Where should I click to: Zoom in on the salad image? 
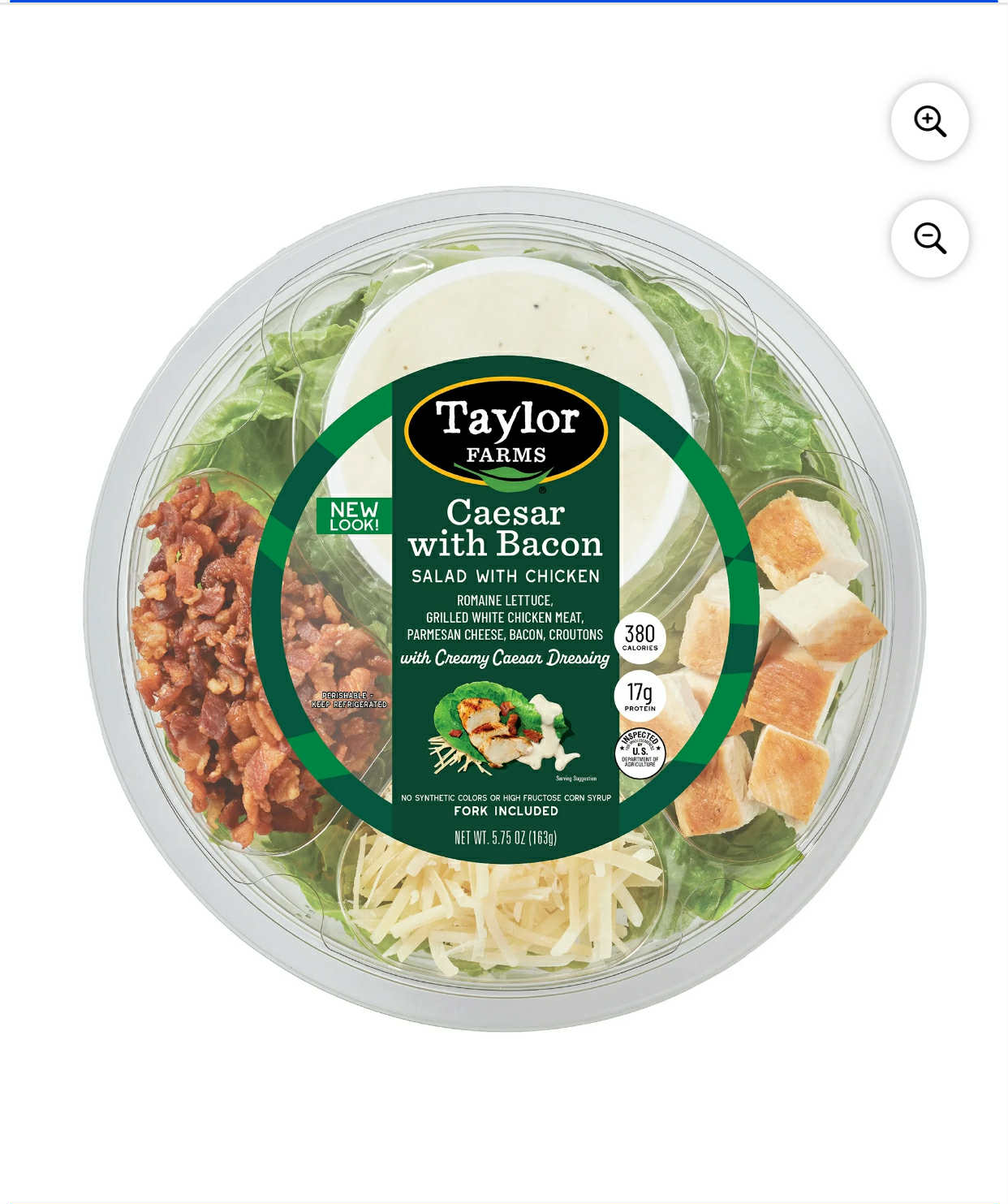click(x=929, y=122)
